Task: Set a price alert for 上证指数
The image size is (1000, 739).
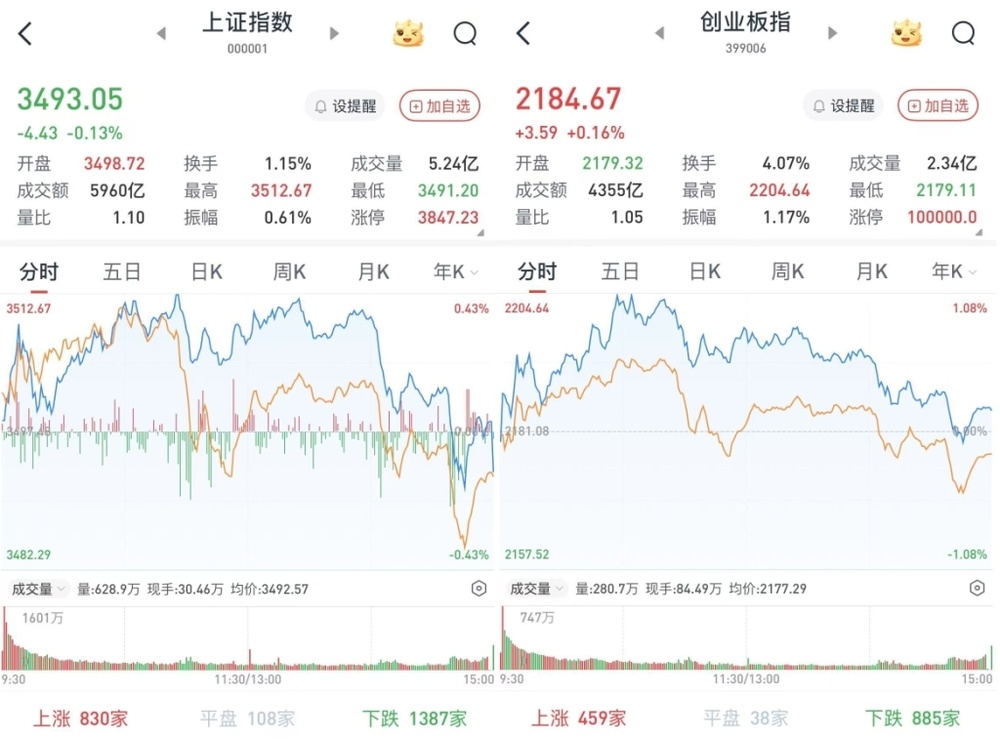Action: coord(345,105)
